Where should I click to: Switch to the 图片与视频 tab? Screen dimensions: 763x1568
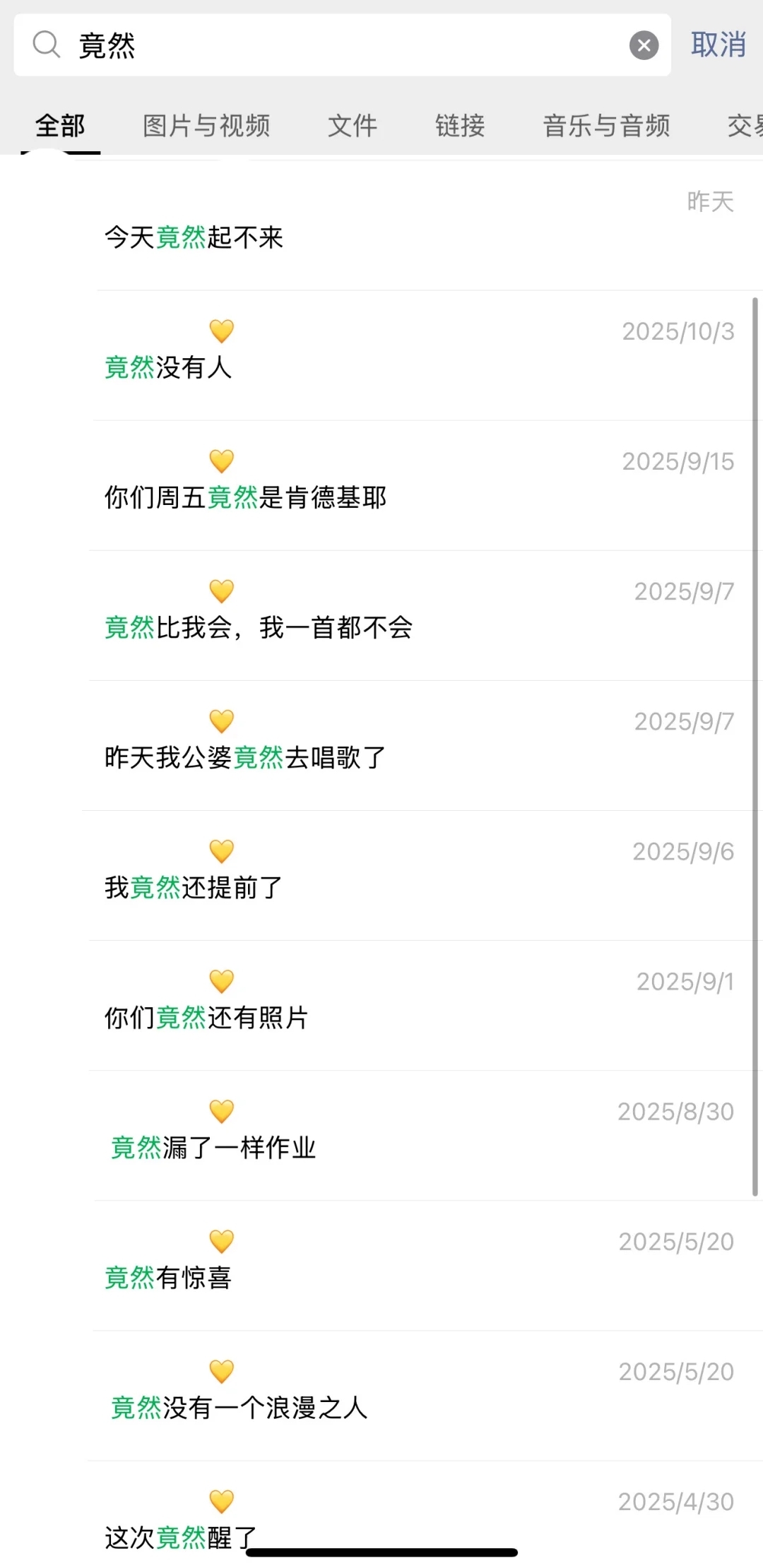pos(206,126)
